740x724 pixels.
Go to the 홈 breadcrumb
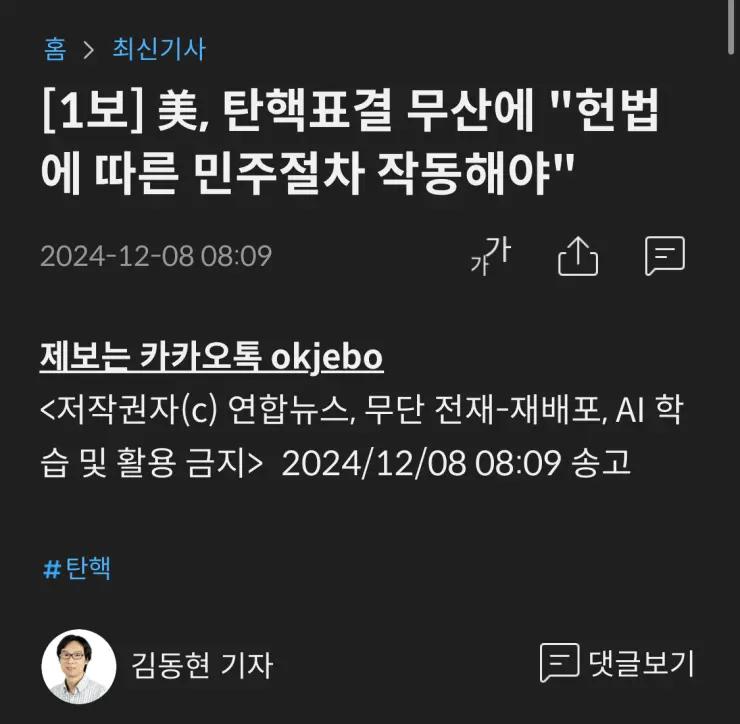[x=55, y=48]
